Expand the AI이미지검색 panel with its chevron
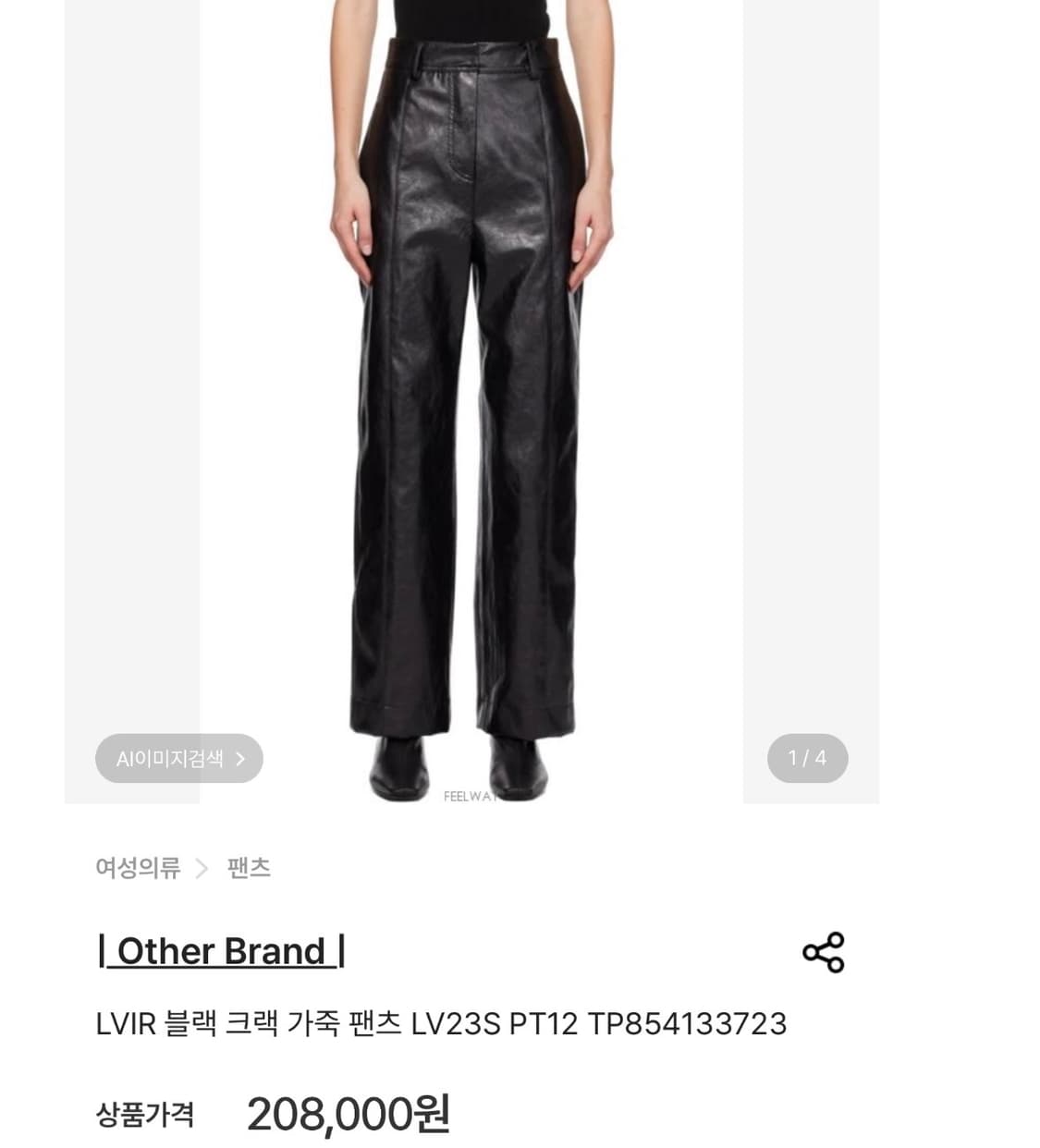This screenshot has height=1148, width=1040. (x=243, y=758)
